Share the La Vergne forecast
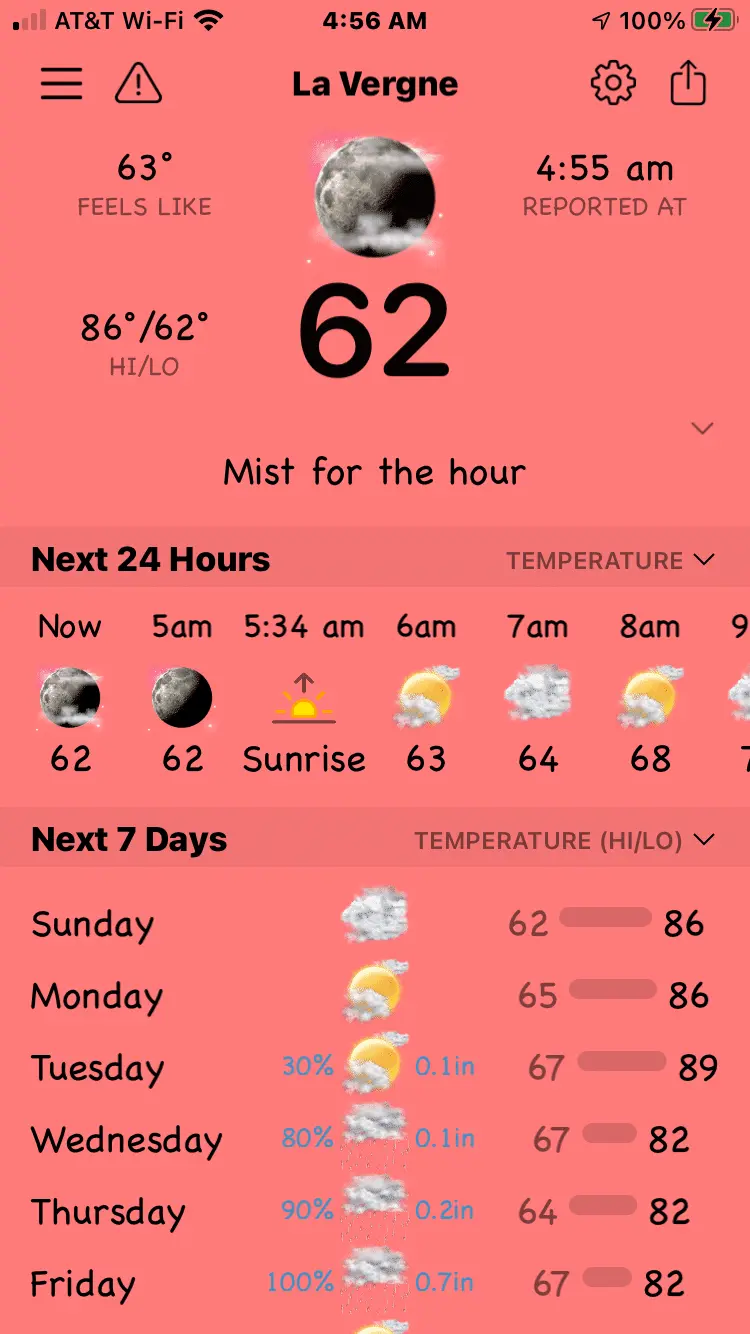 687,84
